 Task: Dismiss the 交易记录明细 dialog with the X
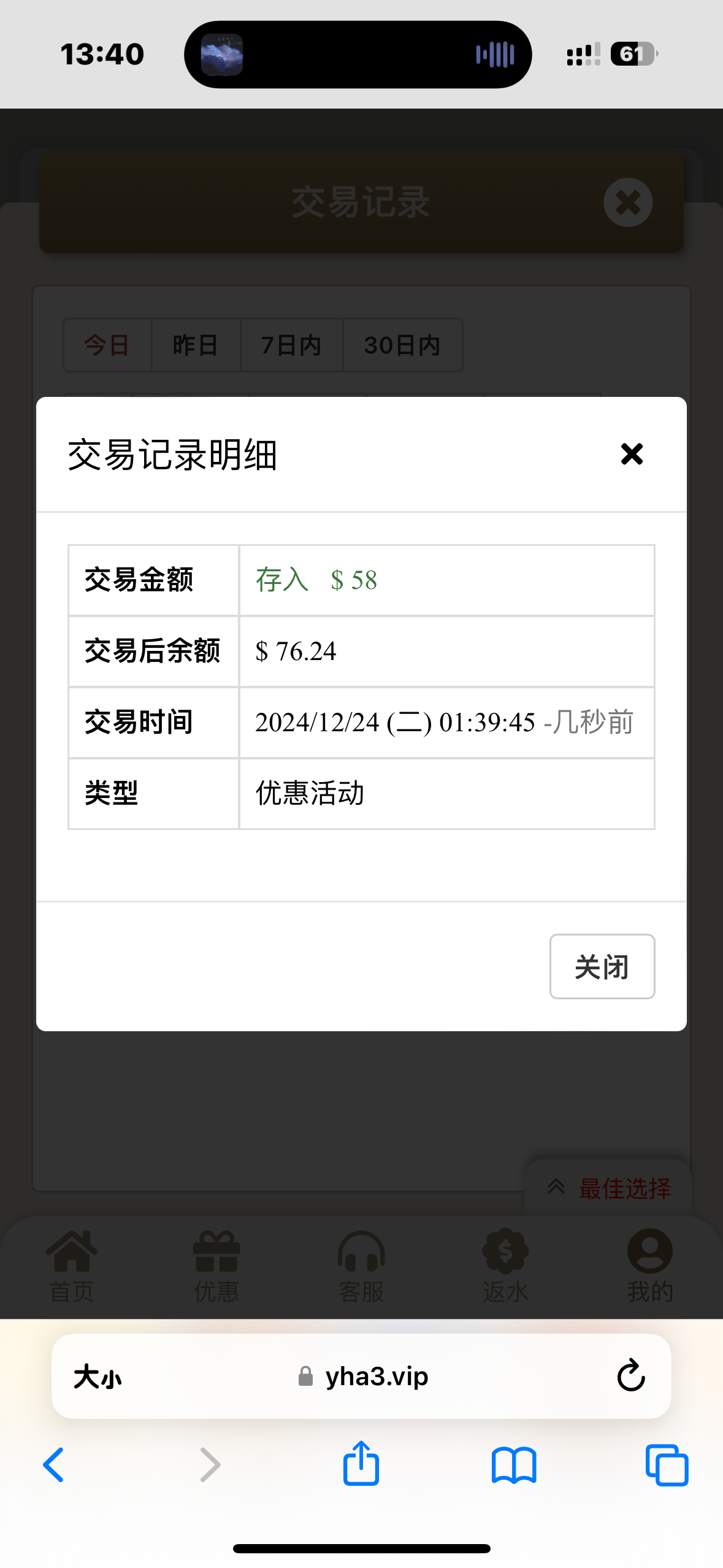pyautogui.click(x=631, y=454)
